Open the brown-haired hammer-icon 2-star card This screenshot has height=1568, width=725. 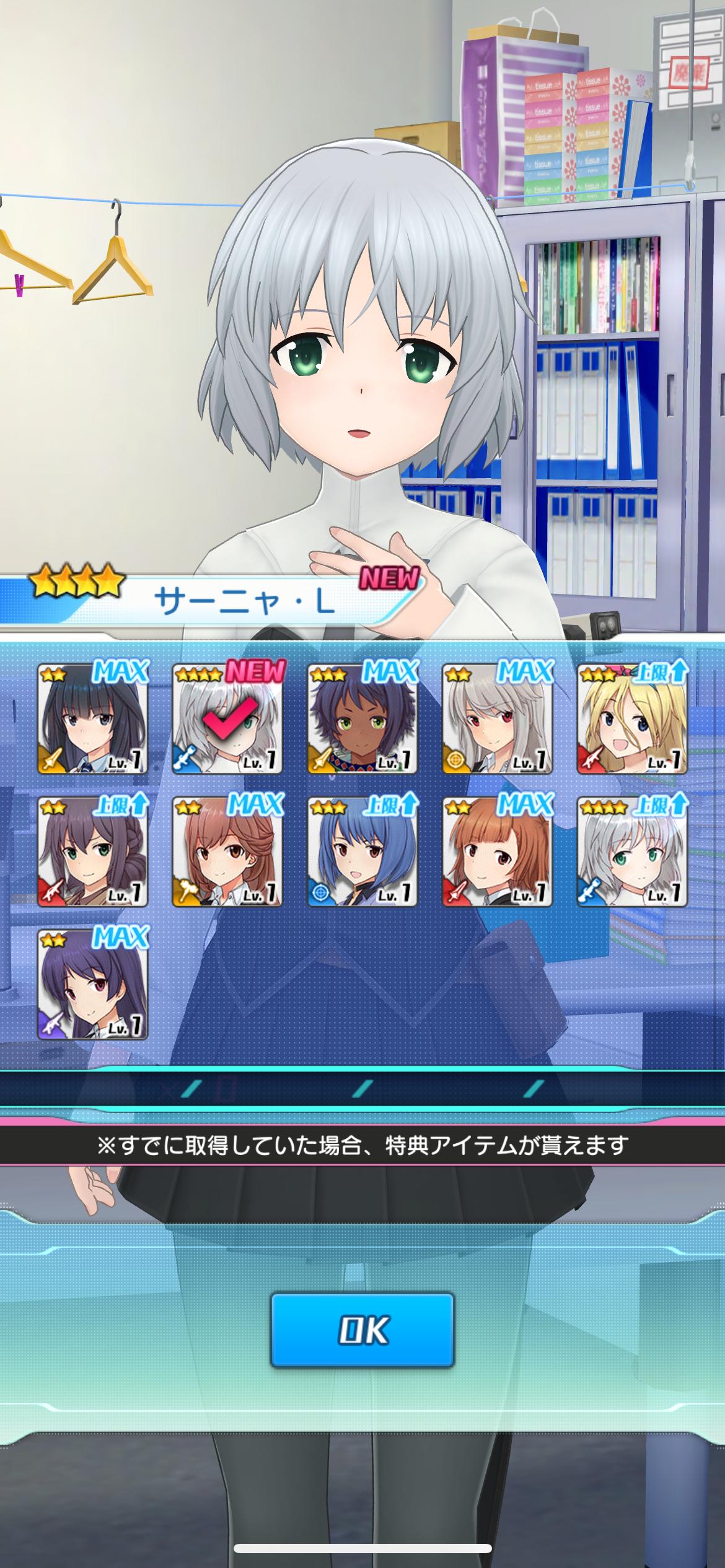[x=227, y=853]
